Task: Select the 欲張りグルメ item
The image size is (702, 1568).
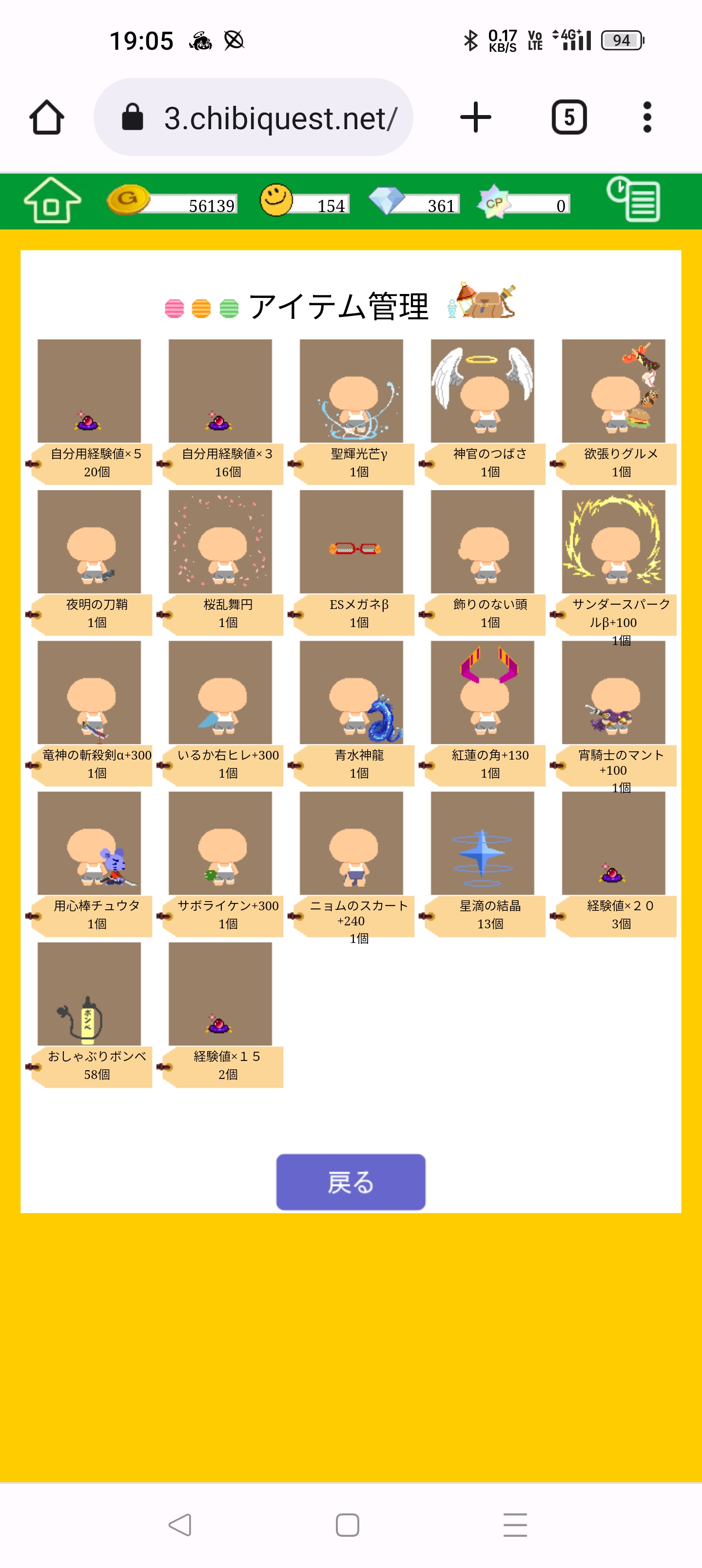Action: (613, 392)
